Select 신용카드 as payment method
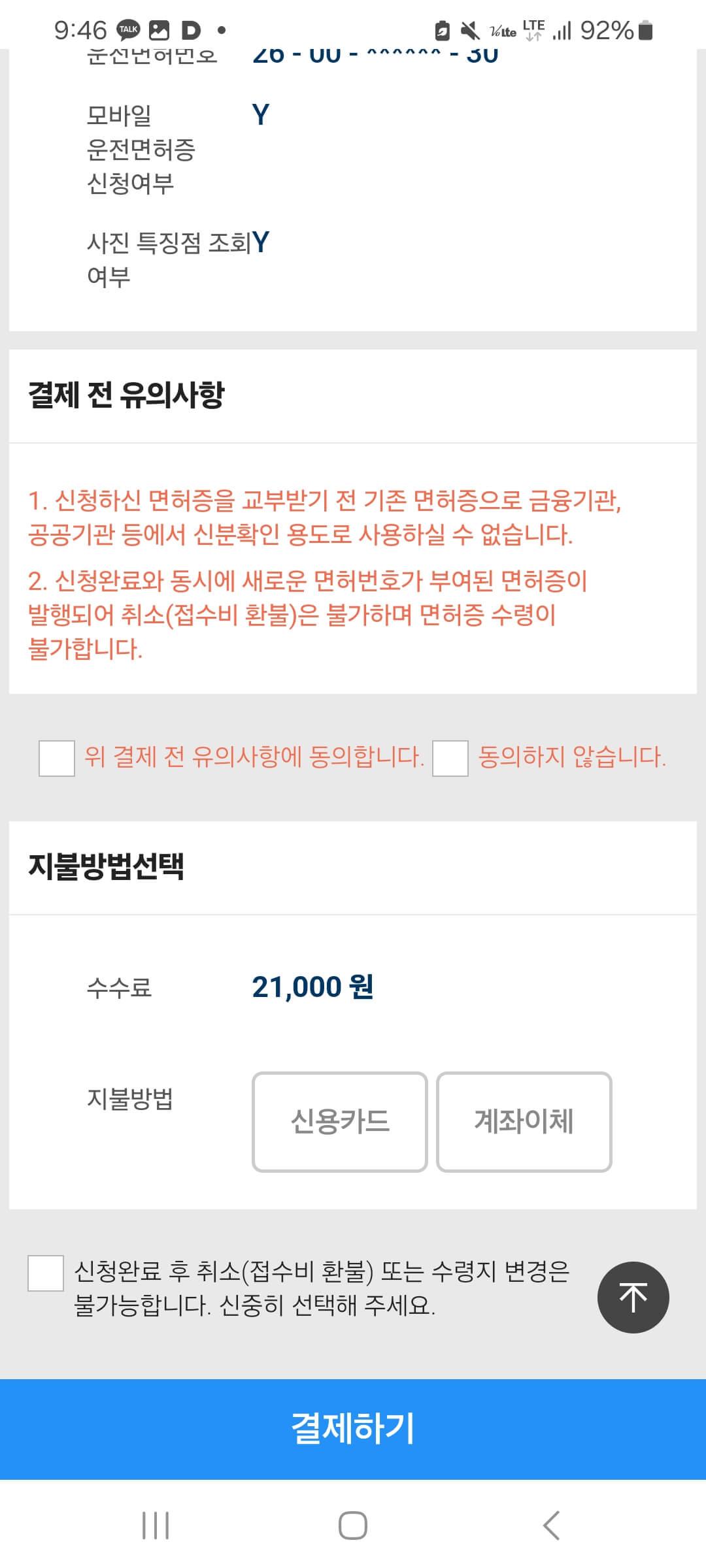 coord(341,1120)
